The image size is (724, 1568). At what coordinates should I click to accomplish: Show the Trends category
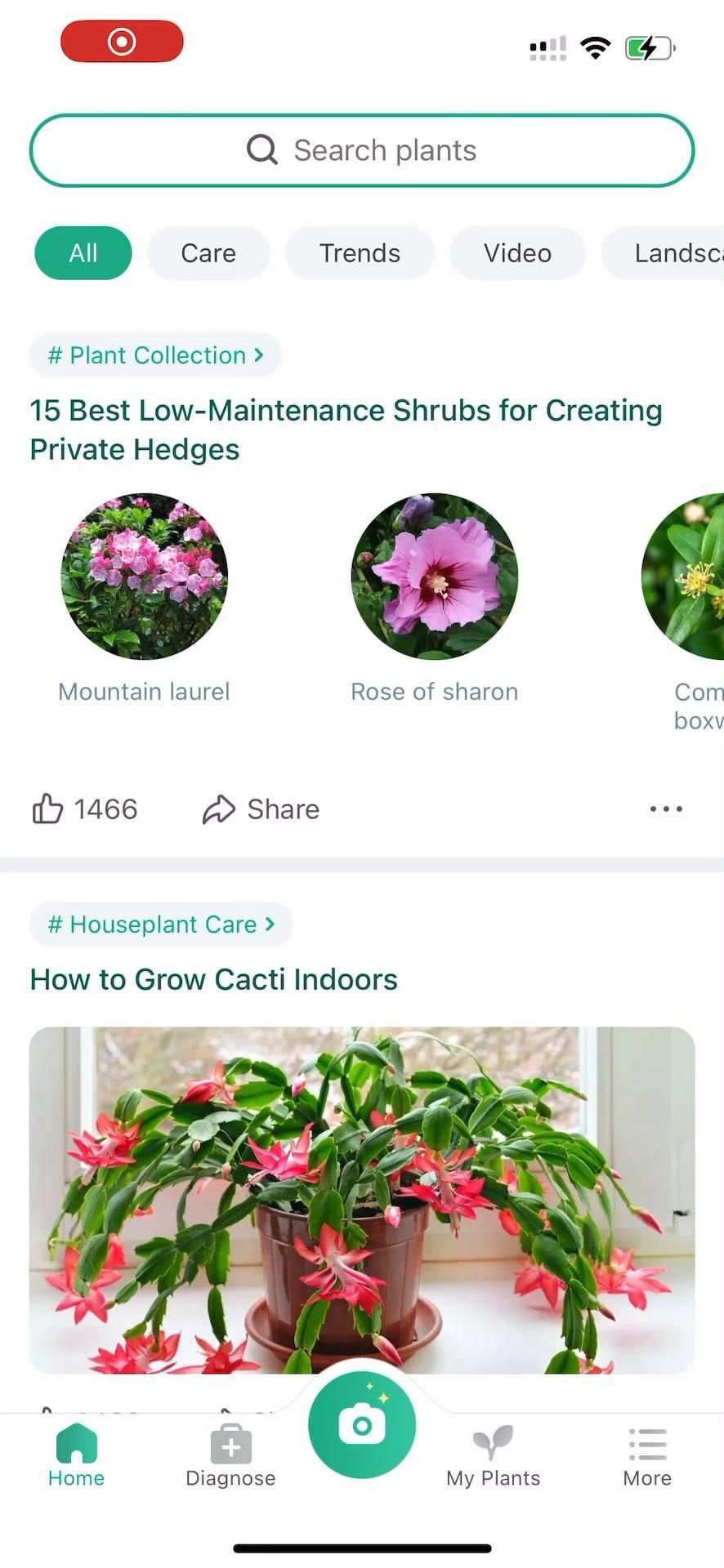360,253
